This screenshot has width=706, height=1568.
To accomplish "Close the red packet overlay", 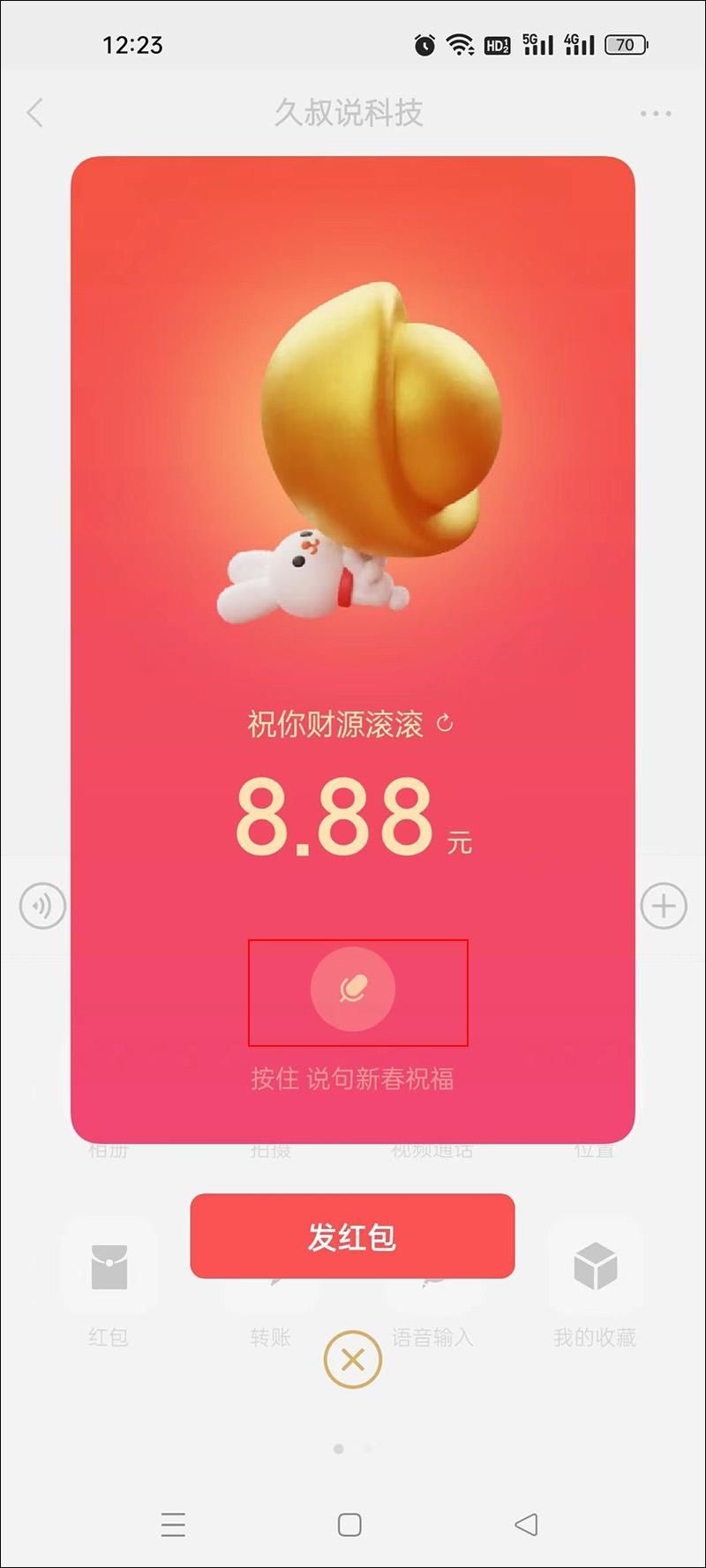I will tap(352, 1360).
